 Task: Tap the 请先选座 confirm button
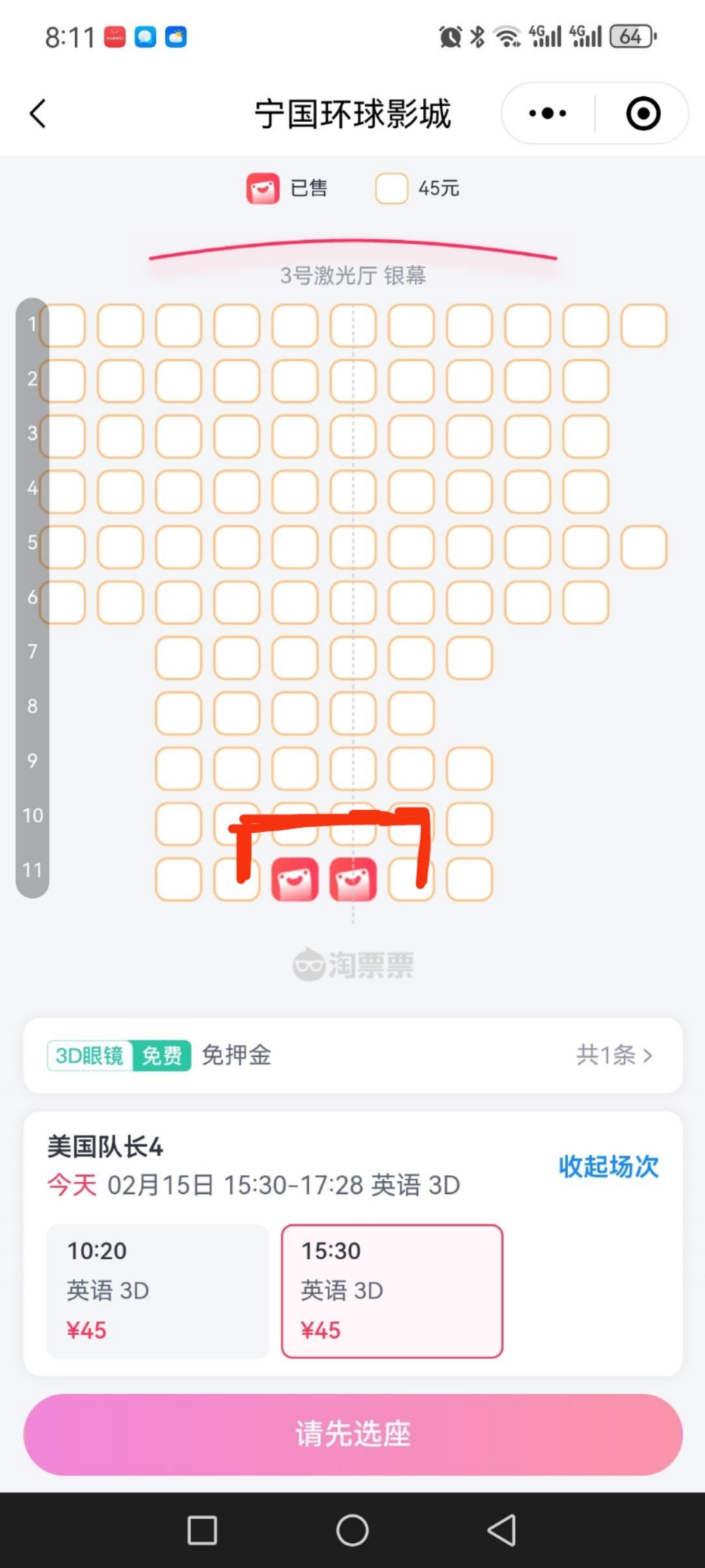352,1434
